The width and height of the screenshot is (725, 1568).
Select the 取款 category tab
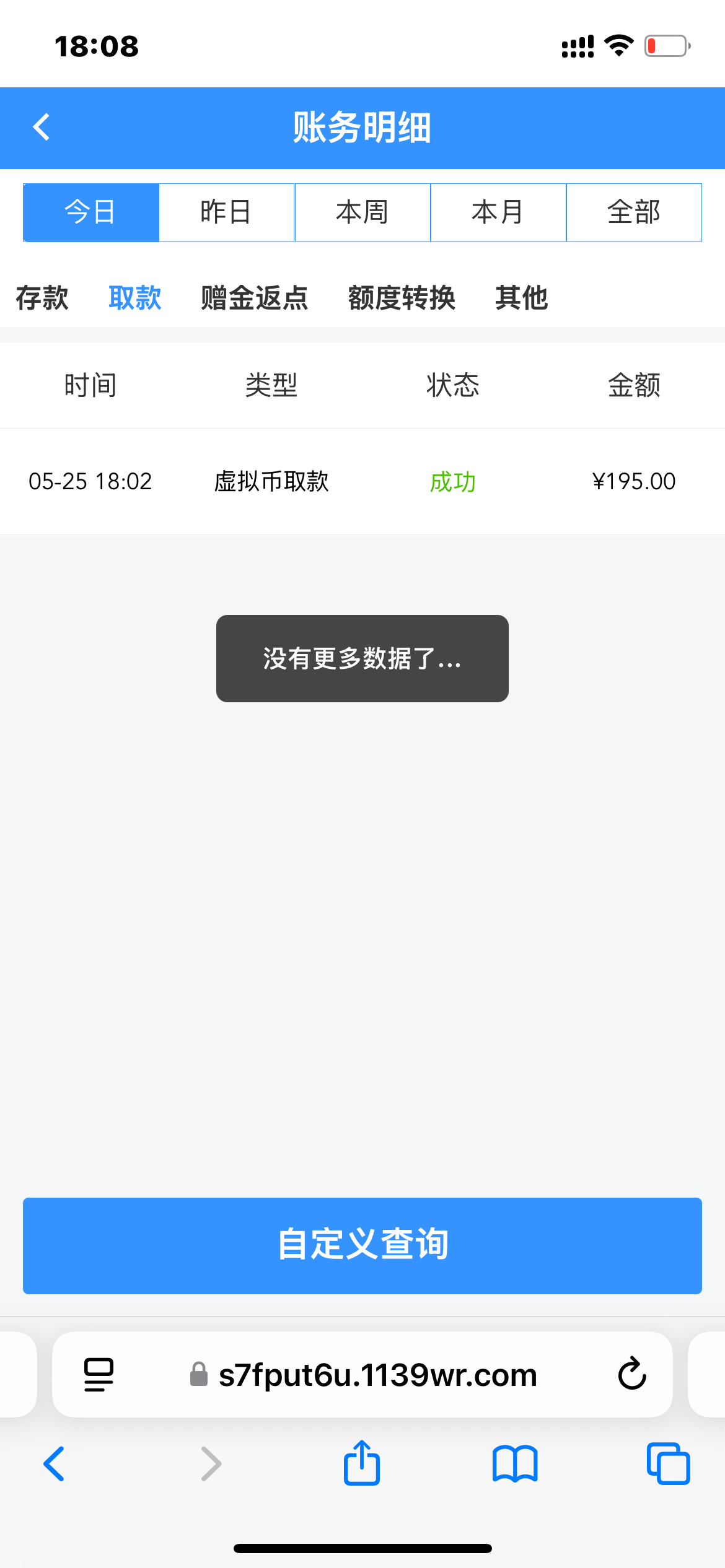[135, 298]
